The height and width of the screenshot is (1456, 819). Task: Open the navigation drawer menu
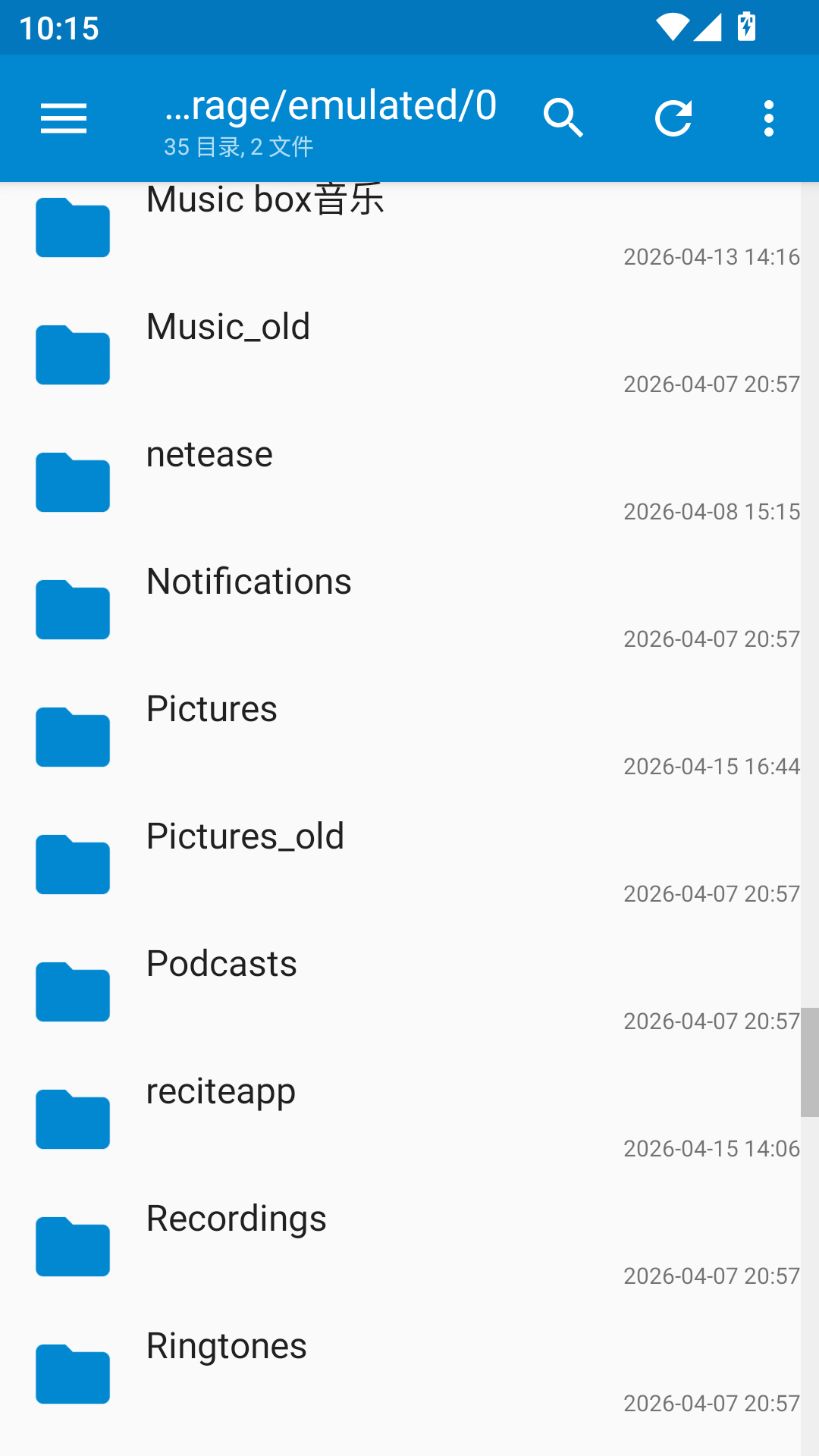pos(64,118)
